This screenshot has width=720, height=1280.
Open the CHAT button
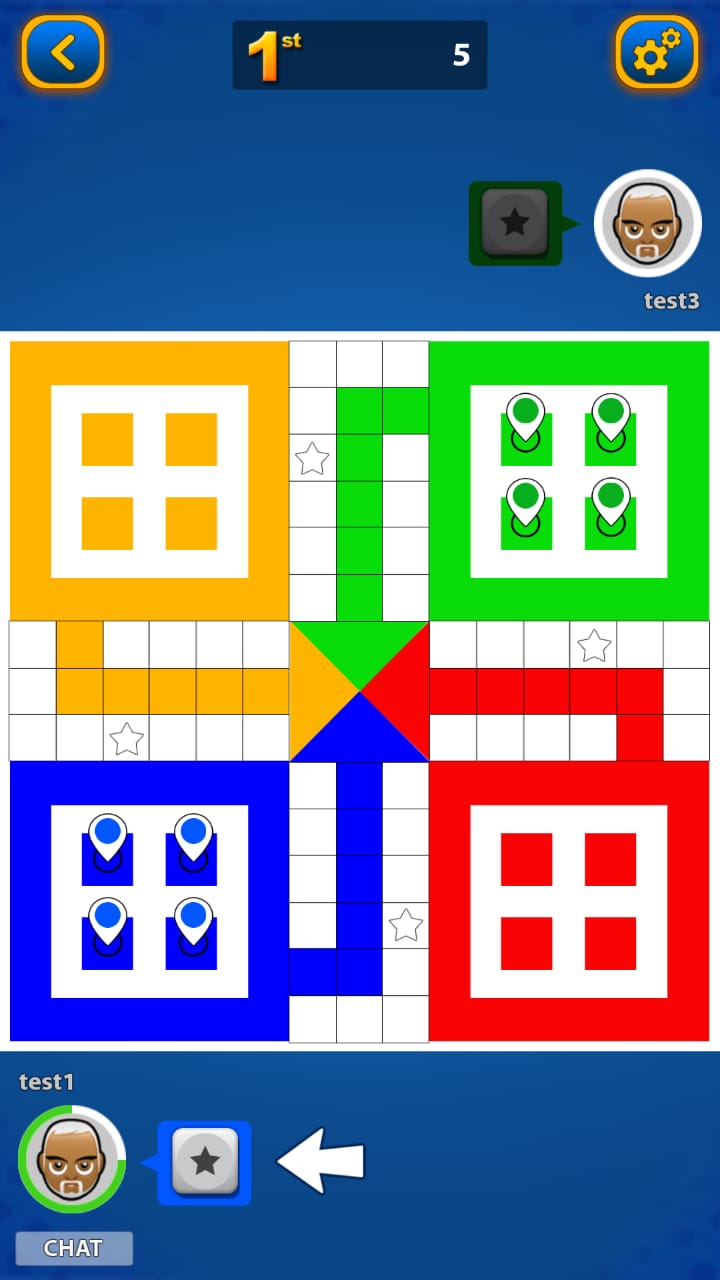pos(74,1248)
